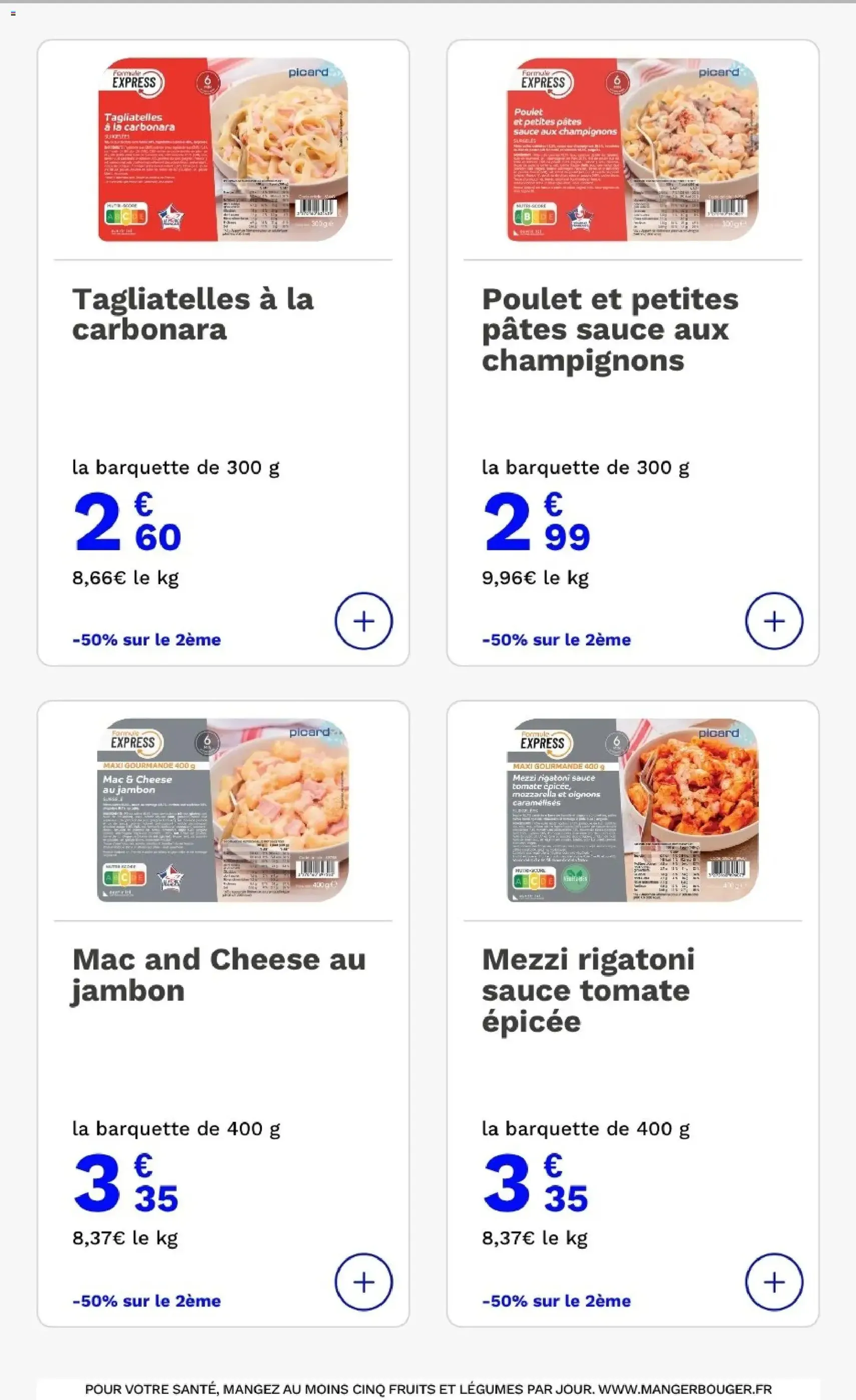The image size is (856, 1400).
Task: Open the Tagliatelles à la carbonara product card
Action: (x=193, y=314)
